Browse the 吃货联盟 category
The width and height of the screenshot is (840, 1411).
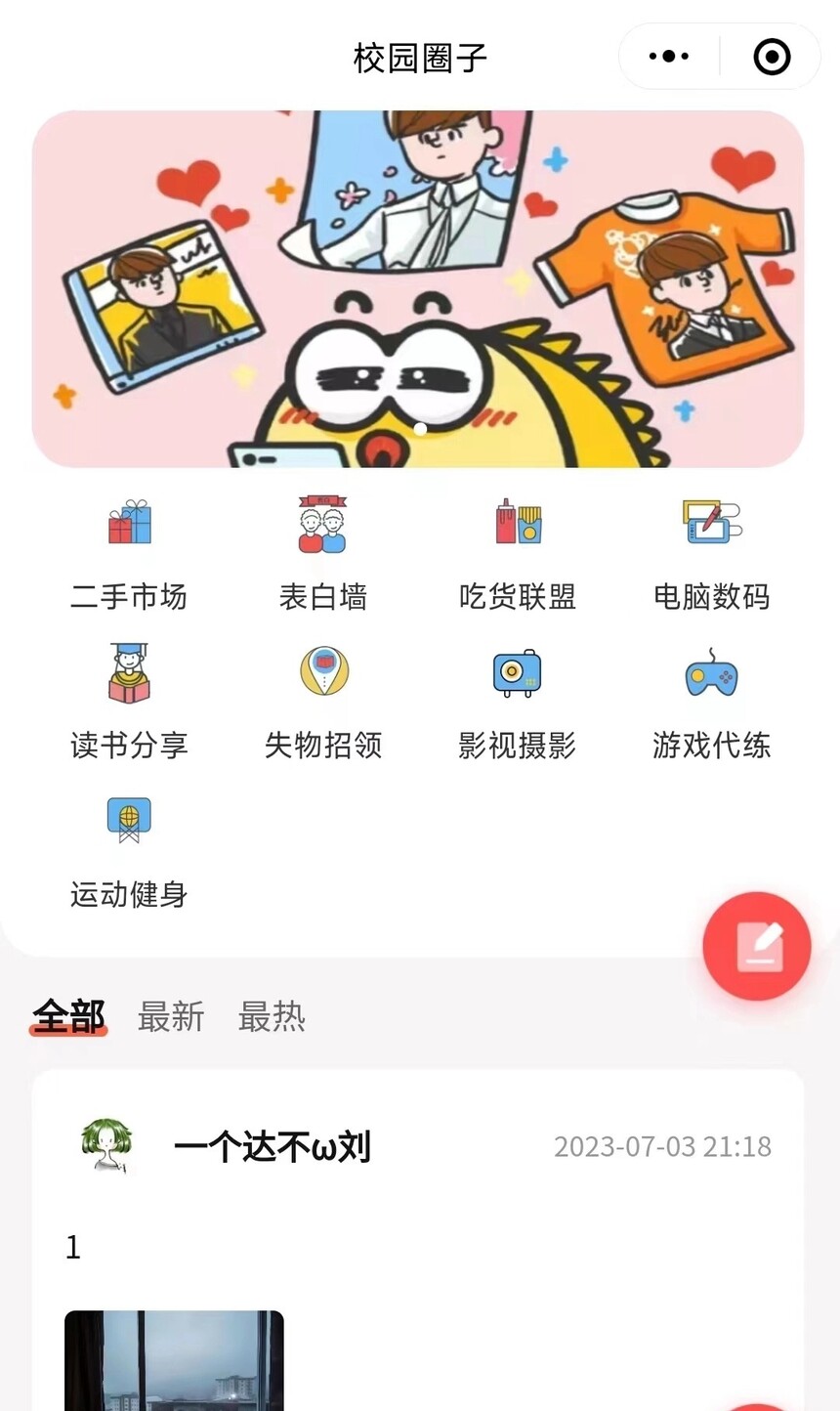point(518,554)
